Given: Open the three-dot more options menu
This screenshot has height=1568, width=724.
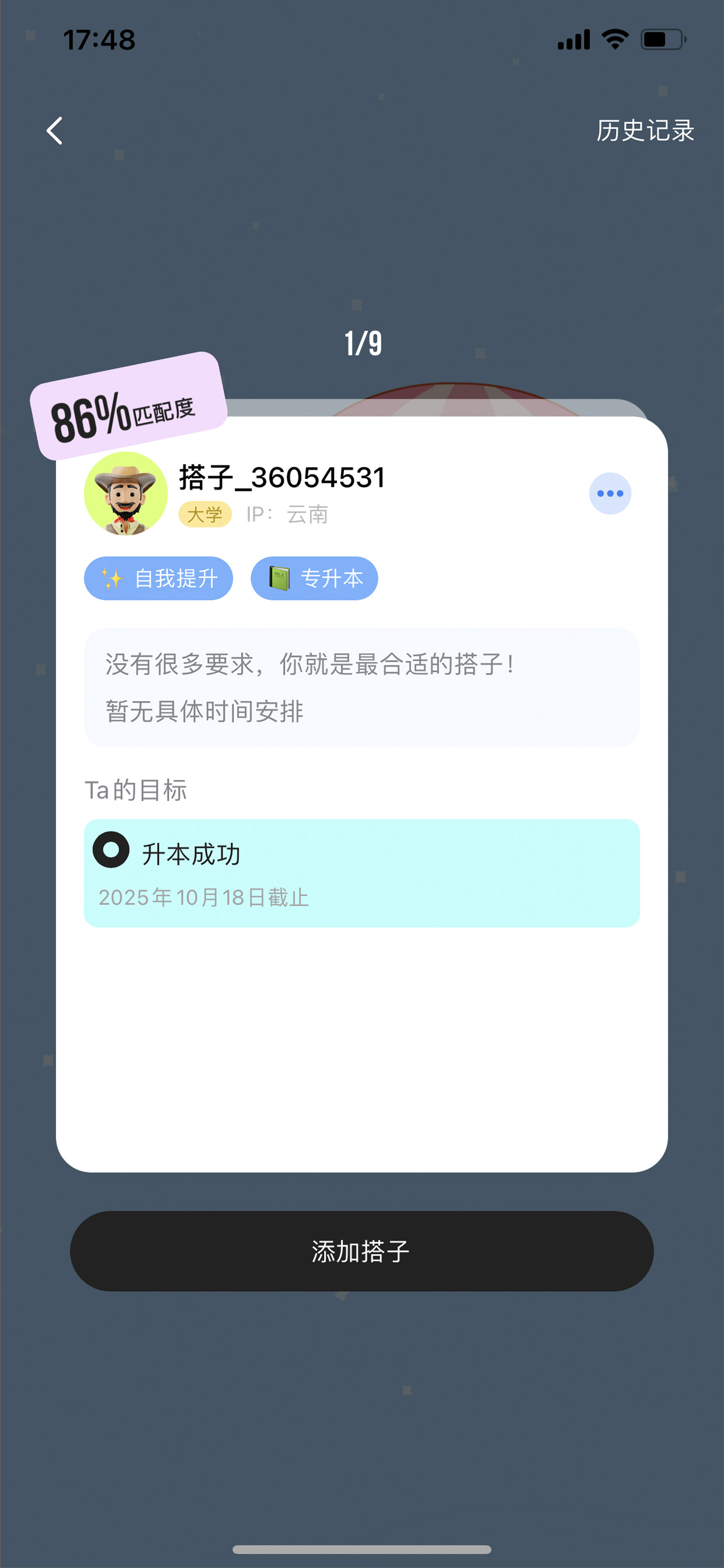Looking at the screenshot, I should click(610, 493).
